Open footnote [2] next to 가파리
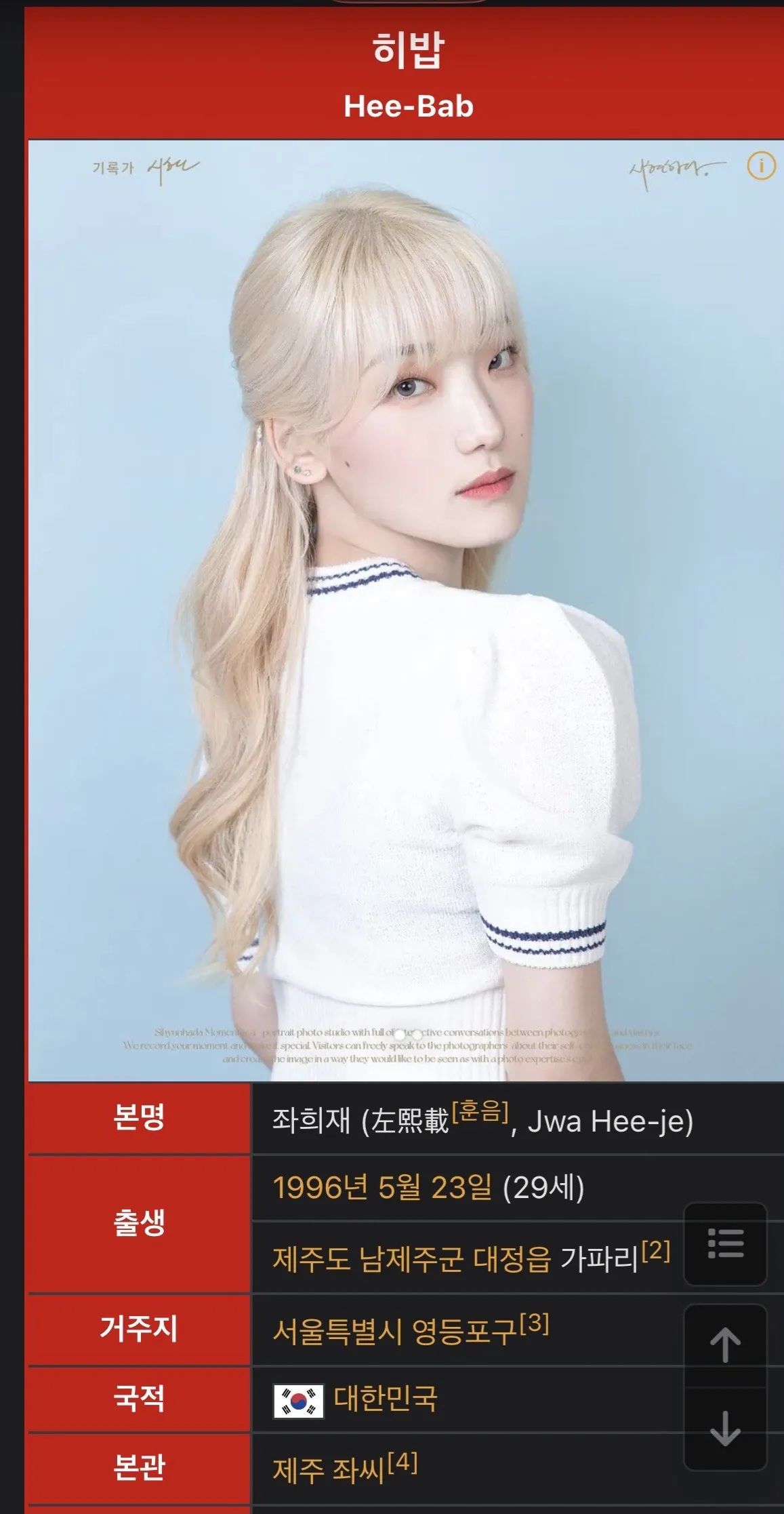Screen dimensions: 784x1514 655,1250
